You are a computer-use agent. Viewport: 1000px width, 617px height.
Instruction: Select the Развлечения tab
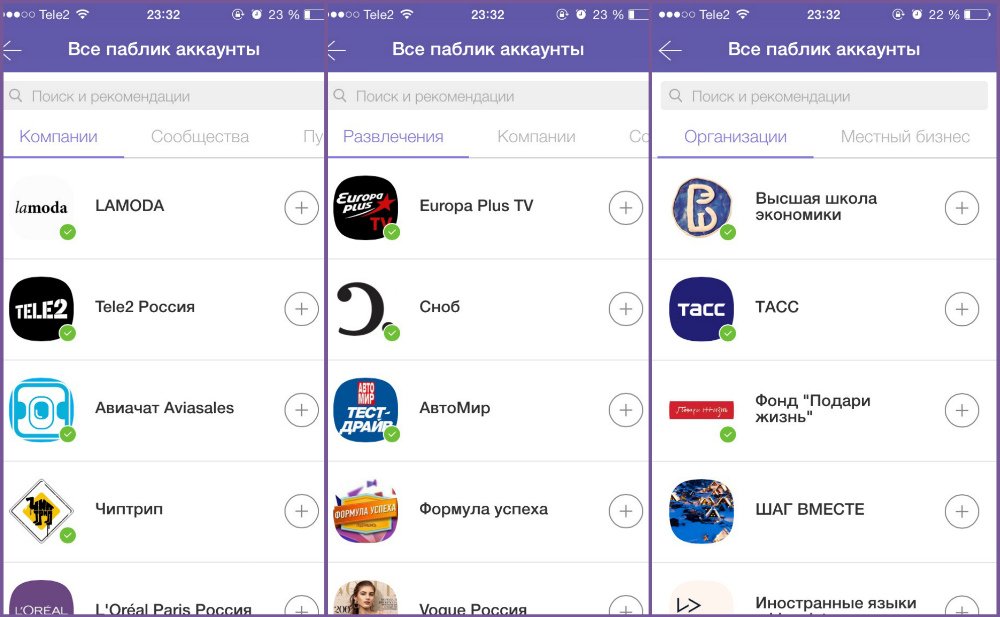point(393,137)
